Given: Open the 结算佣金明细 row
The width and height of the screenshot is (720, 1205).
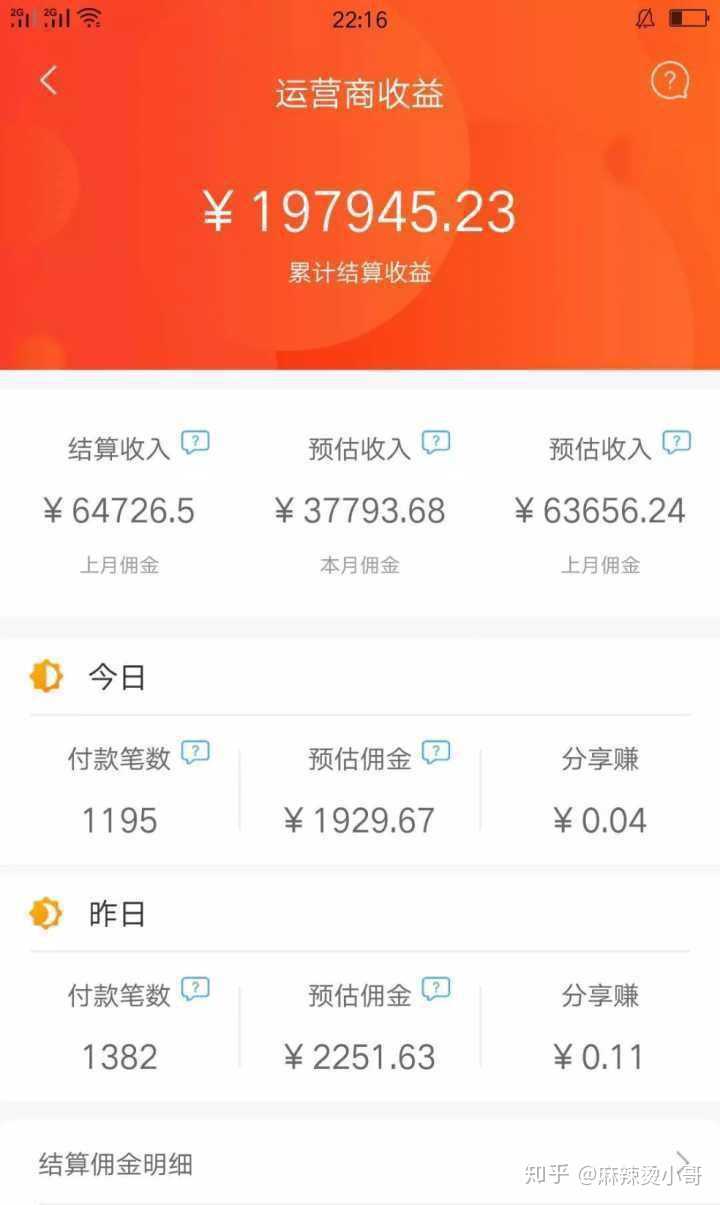Looking at the screenshot, I should (360, 1164).
